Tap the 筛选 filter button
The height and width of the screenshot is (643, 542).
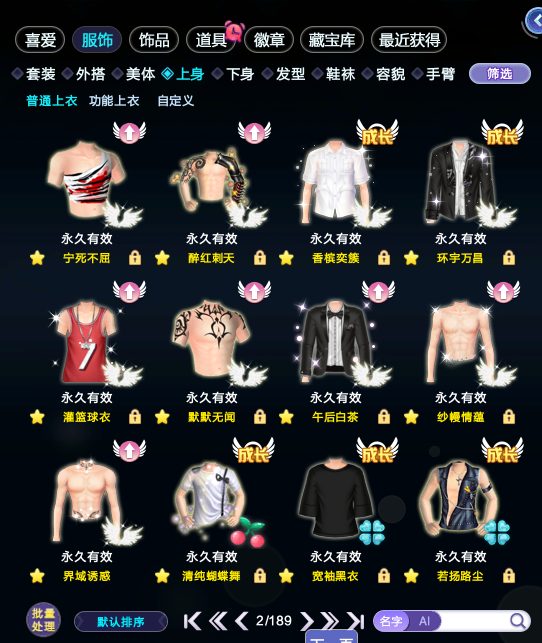point(500,74)
